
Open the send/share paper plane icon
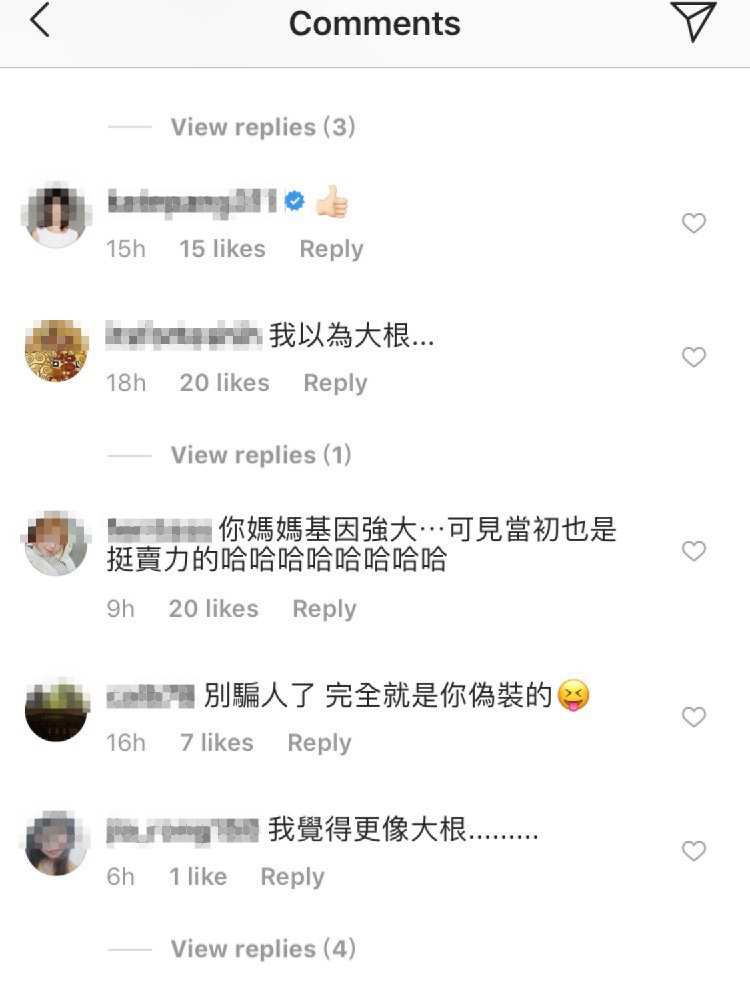pos(696,22)
